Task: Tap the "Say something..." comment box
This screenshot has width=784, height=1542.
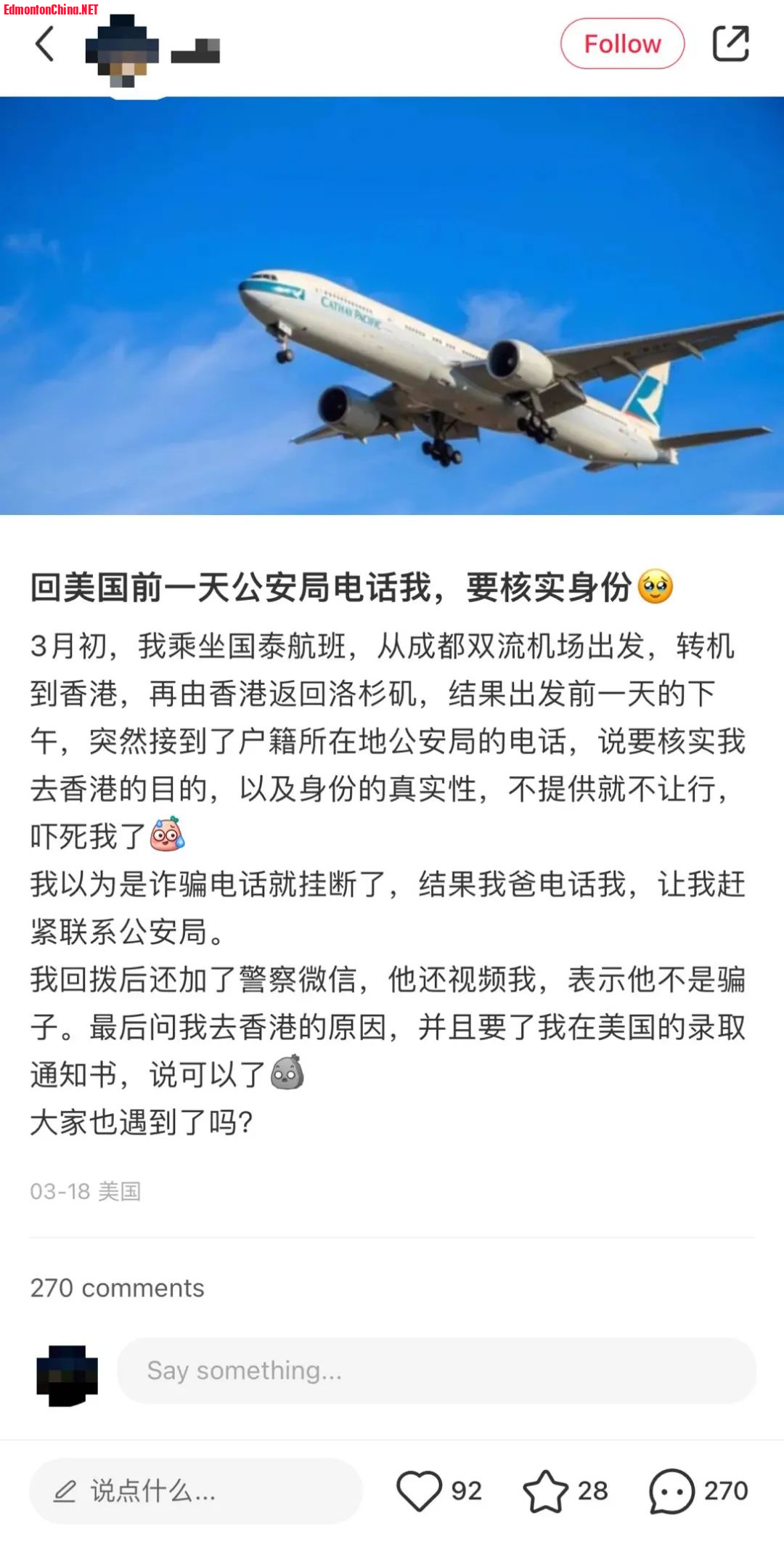Action: 436,1371
